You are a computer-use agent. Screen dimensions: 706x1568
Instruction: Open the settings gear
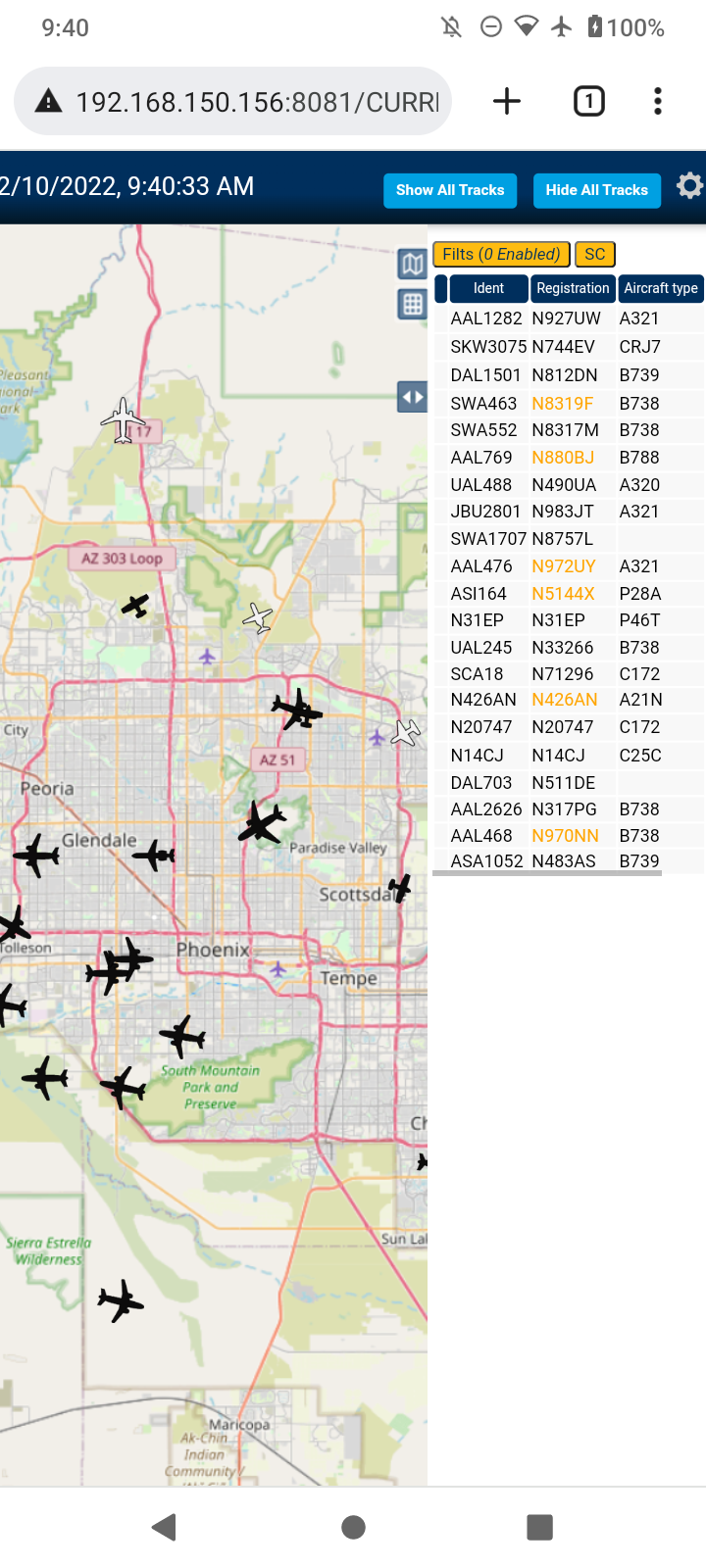tap(689, 185)
